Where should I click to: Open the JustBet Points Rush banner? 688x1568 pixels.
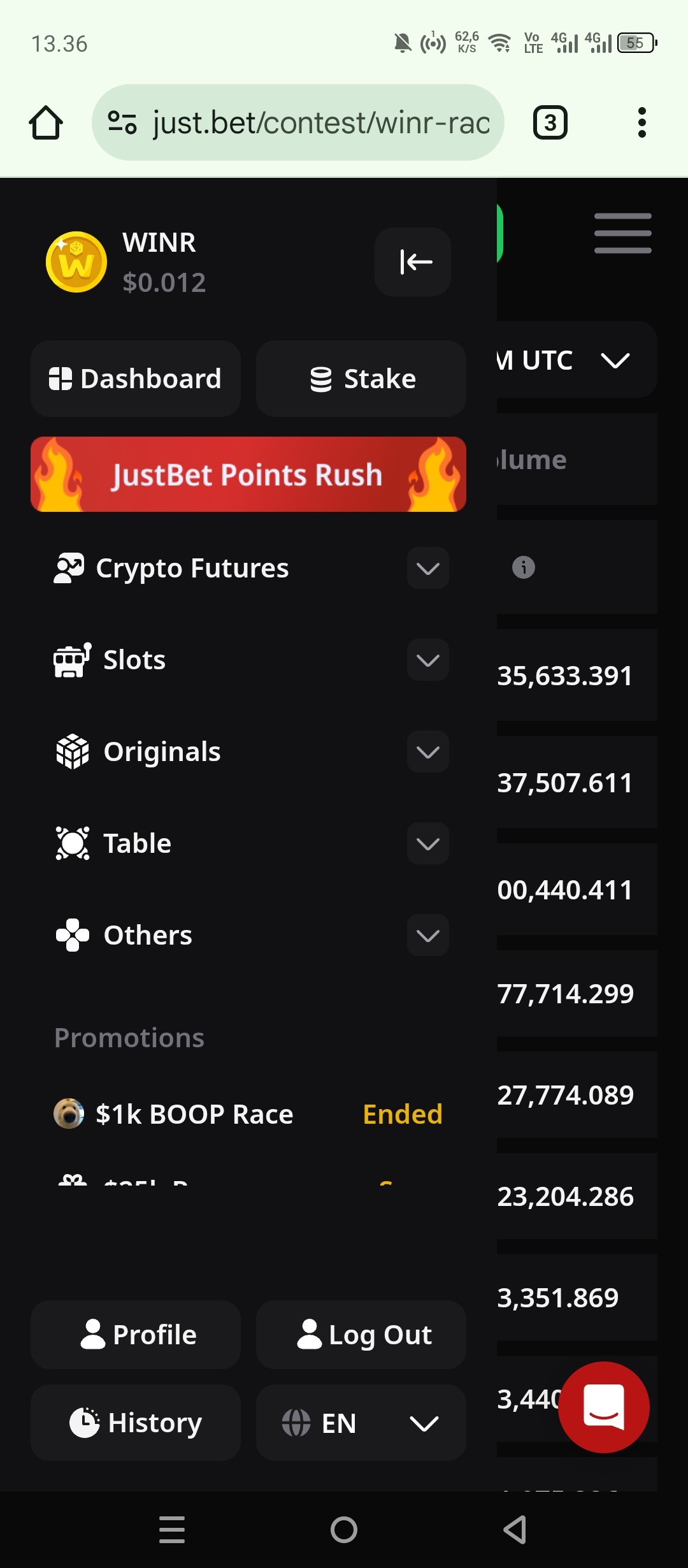tap(248, 474)
